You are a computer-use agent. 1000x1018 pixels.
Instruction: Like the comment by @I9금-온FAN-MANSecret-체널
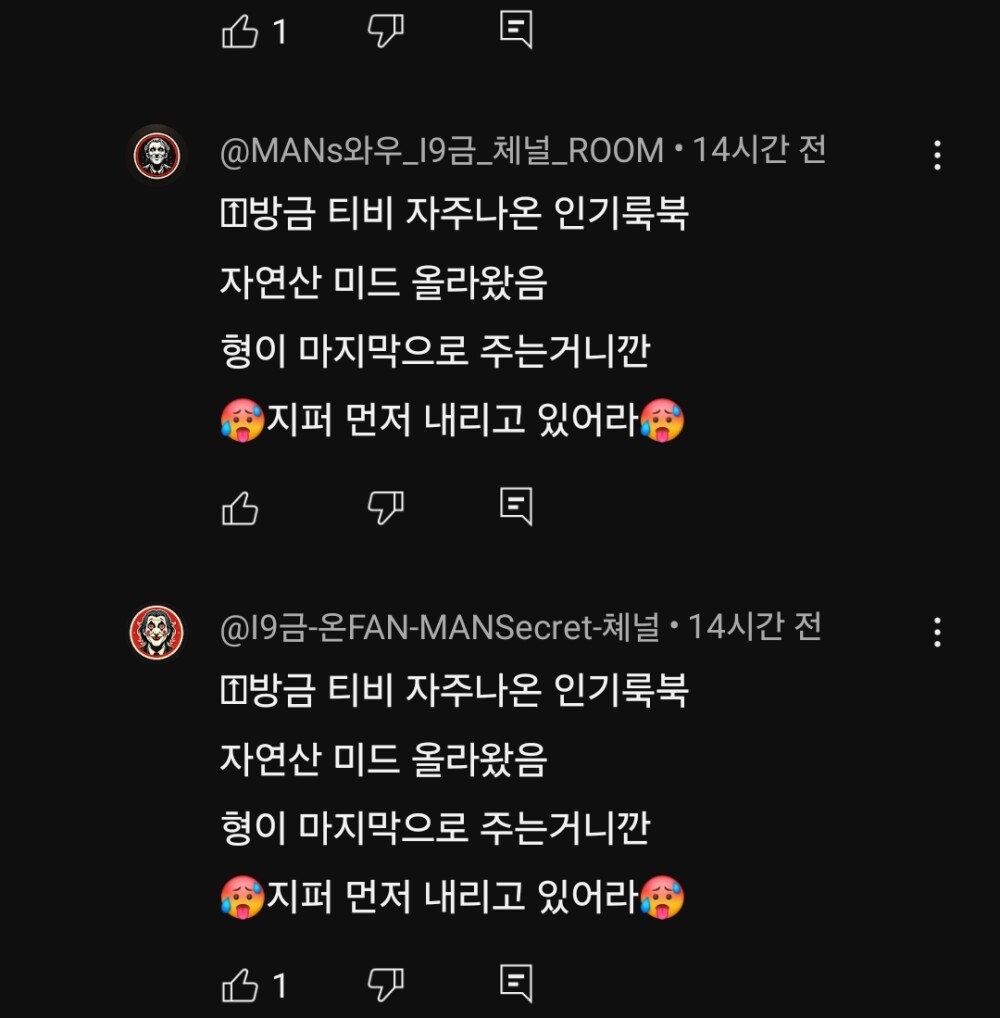pyautogui.click(x=240, y=986)
